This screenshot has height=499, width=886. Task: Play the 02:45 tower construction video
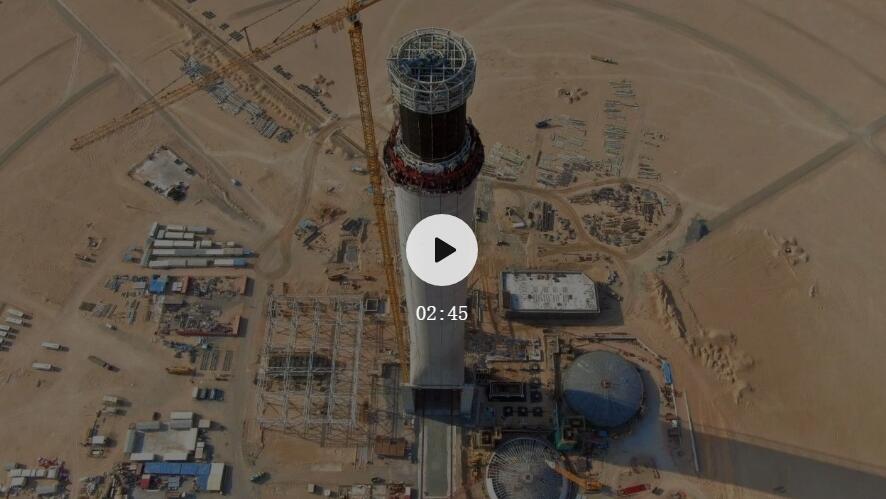442,250
